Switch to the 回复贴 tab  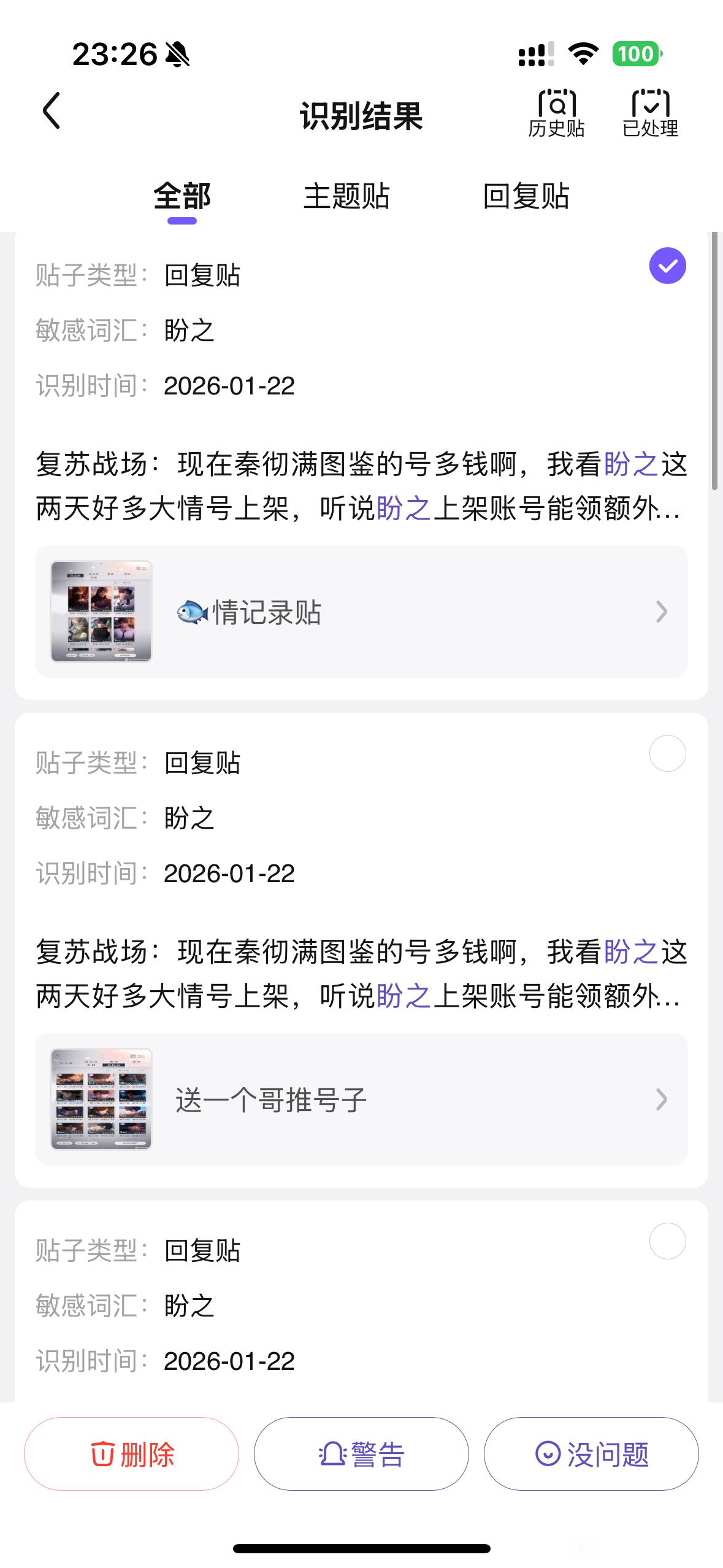tap(526, 197)
